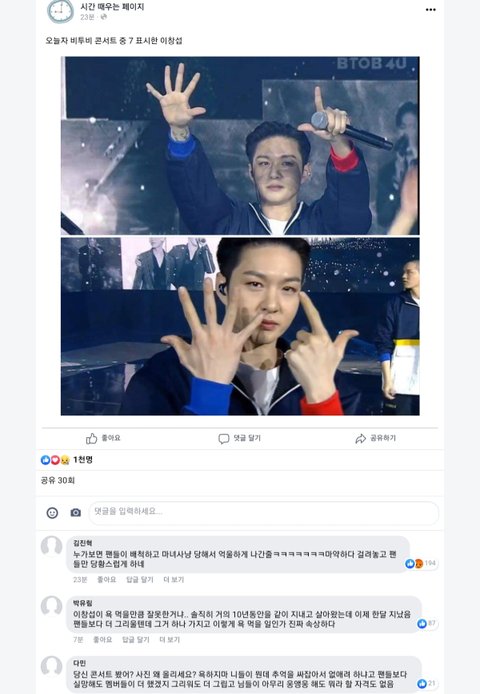Open the 공유 30회 shares list
Screen dimensions: 480x694
coord(58,480)
